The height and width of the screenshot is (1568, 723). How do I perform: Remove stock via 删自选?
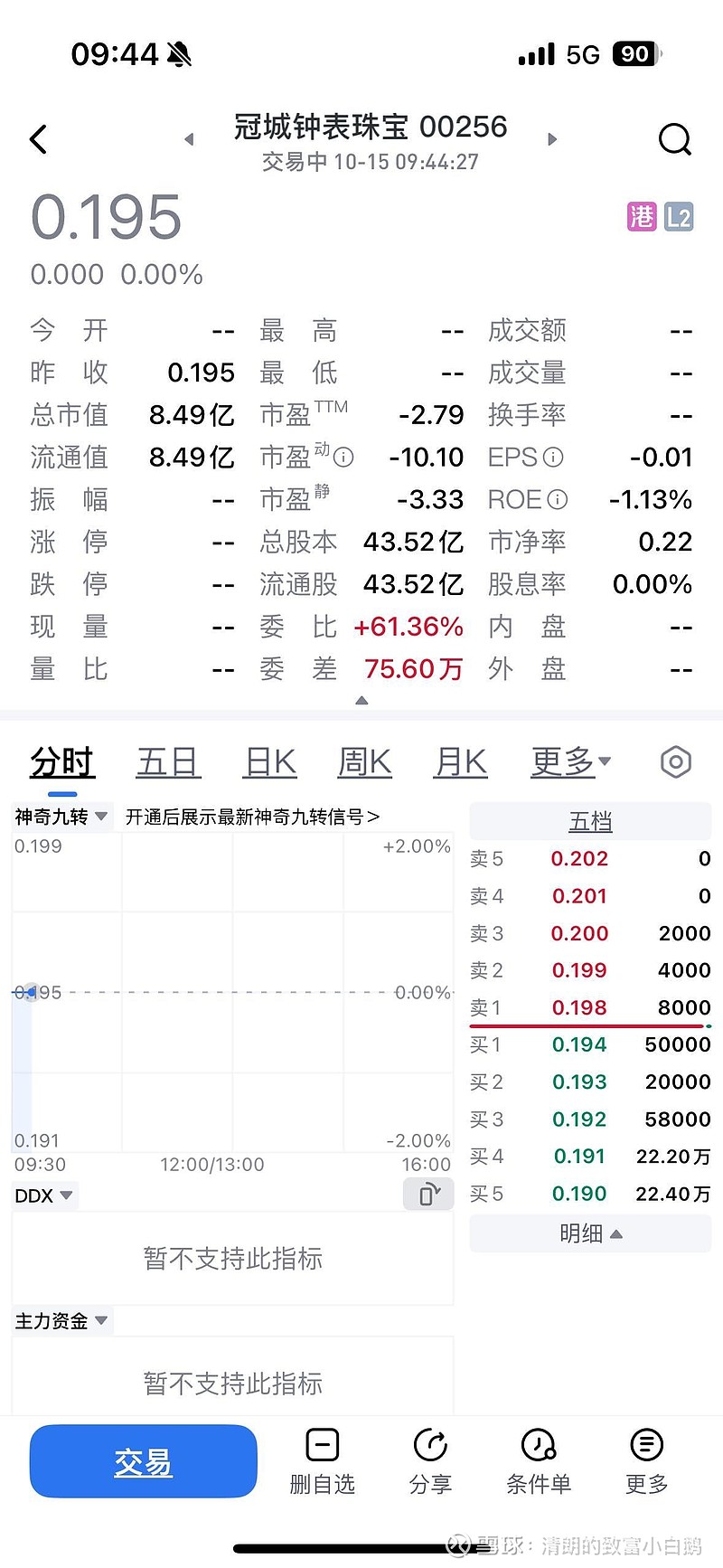(322, 1461)
